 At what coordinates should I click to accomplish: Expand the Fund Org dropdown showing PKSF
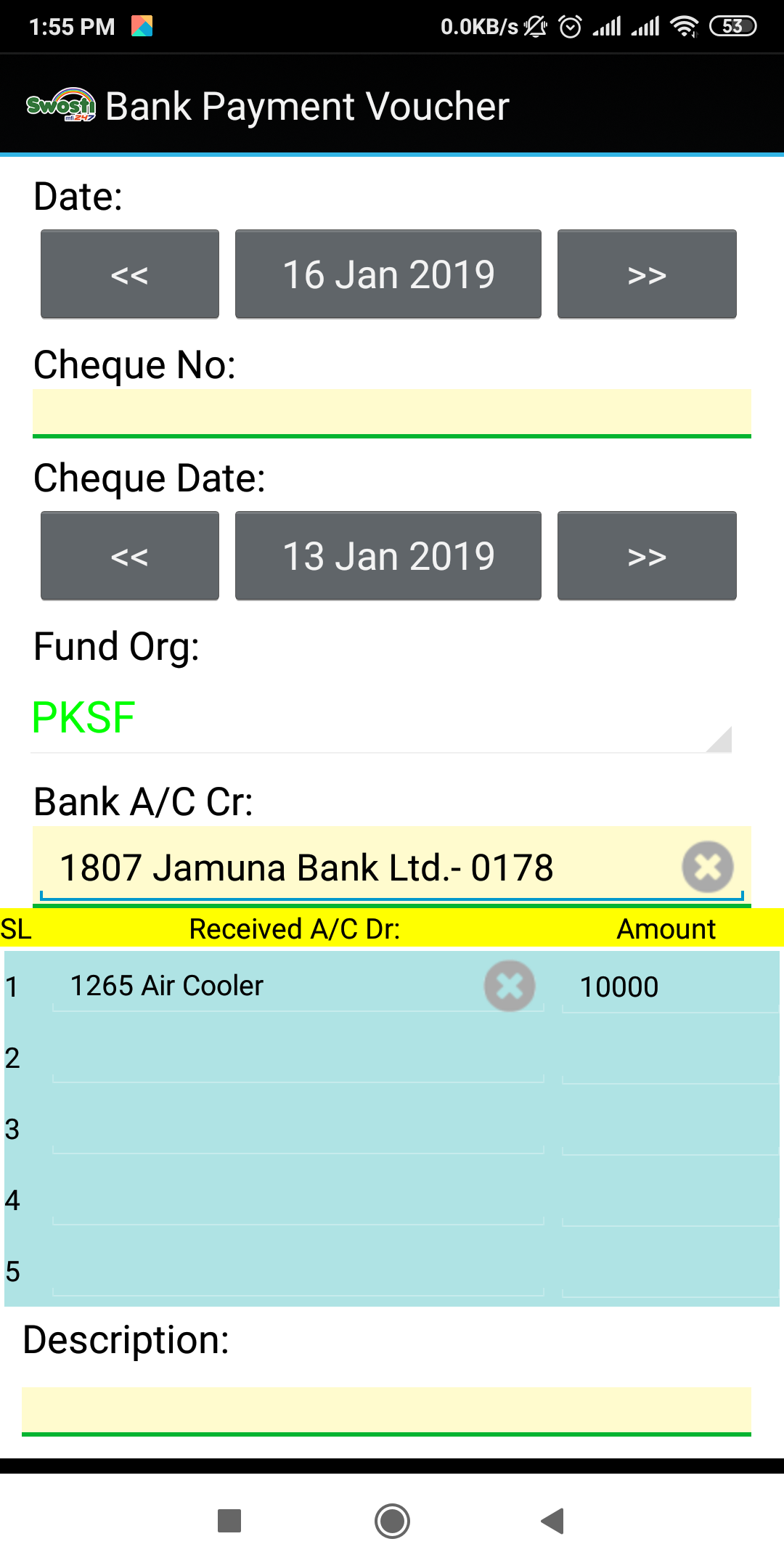[x=381, y=718]
